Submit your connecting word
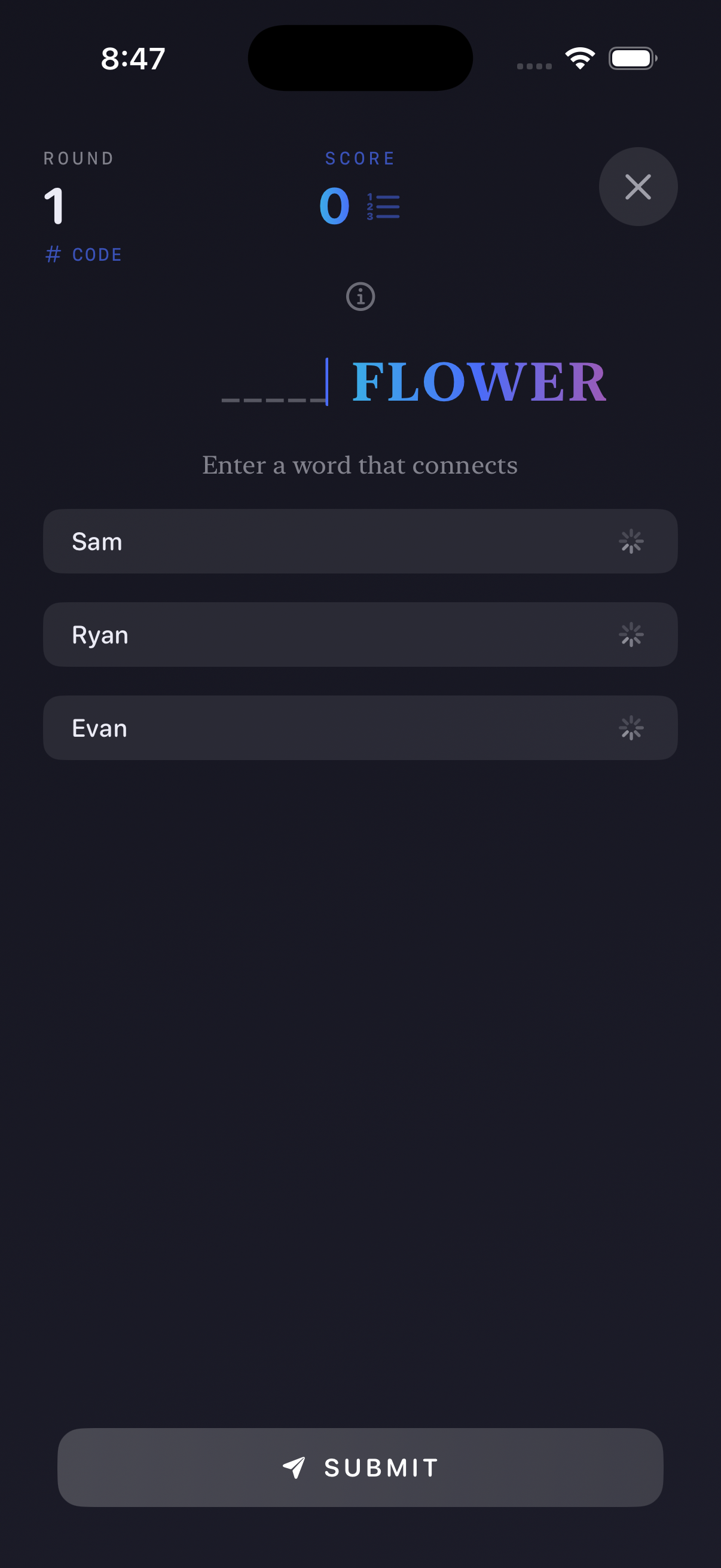This screenshot has height=1568, width=721. 360,1467
